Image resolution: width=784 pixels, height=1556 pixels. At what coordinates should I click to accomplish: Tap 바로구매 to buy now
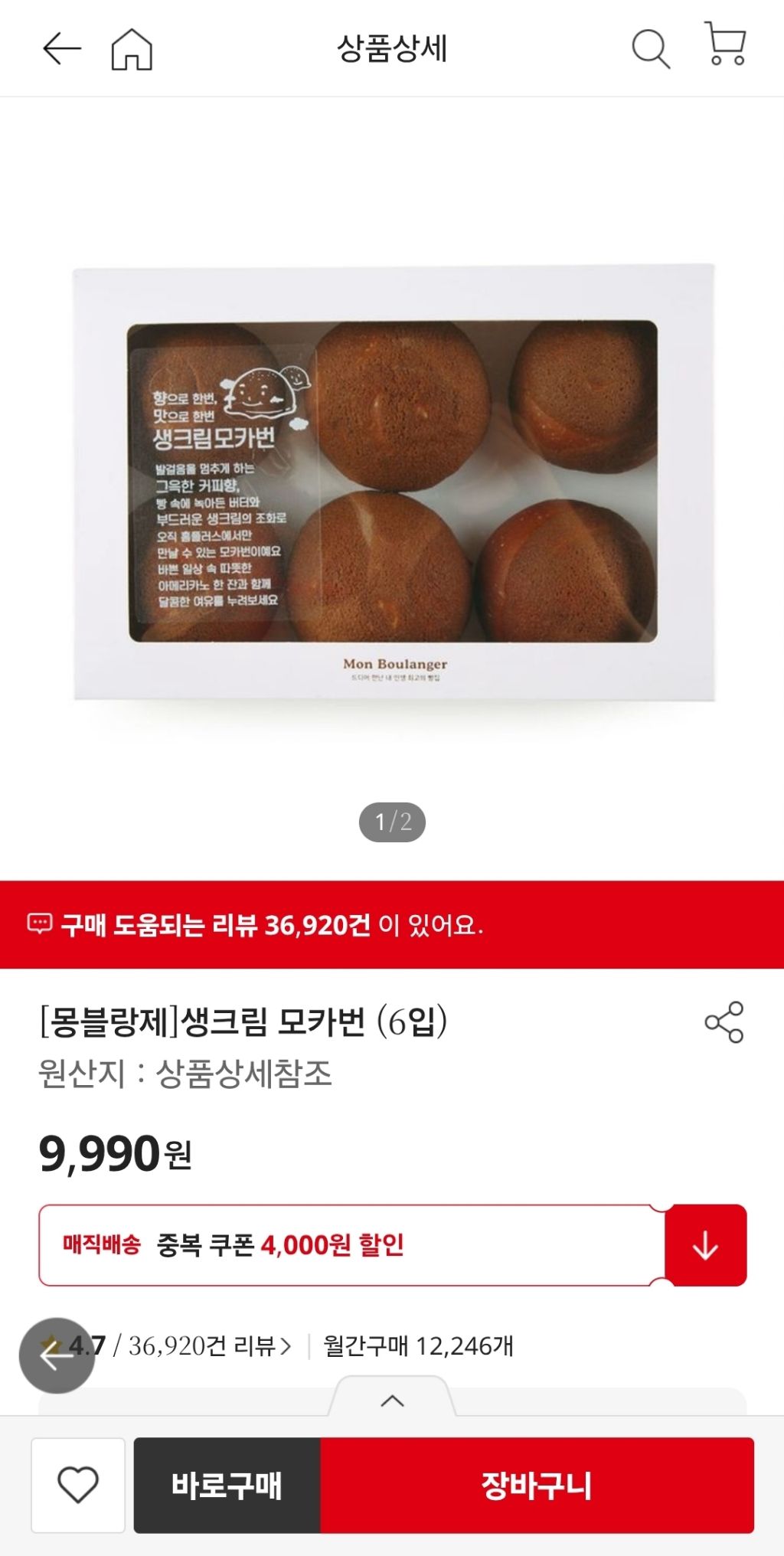[x=227, y=1485]
